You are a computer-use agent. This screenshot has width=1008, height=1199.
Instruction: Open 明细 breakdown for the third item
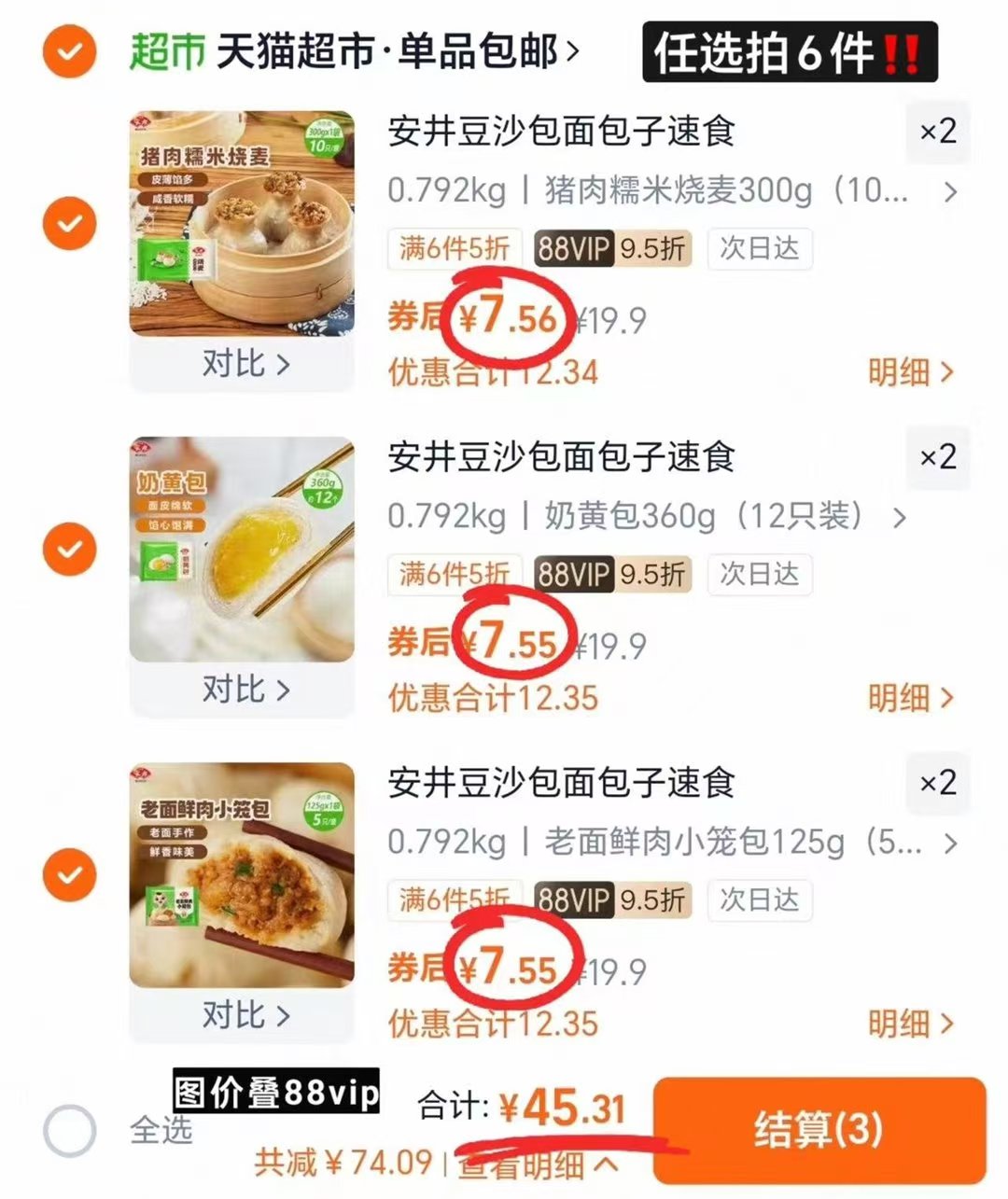pos(901,1023)
